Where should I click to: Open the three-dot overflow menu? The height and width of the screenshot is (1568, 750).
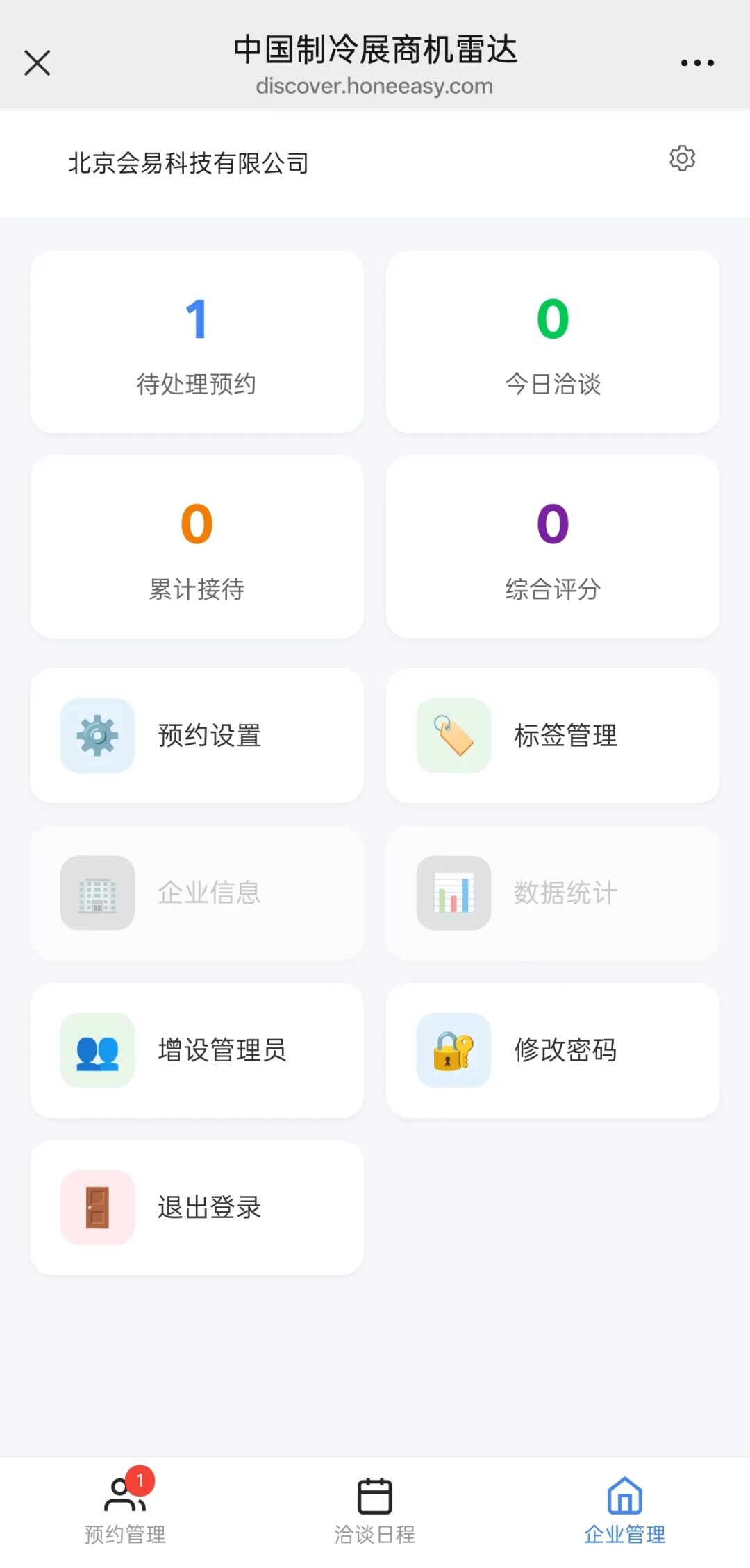click(x=697, y=62)
